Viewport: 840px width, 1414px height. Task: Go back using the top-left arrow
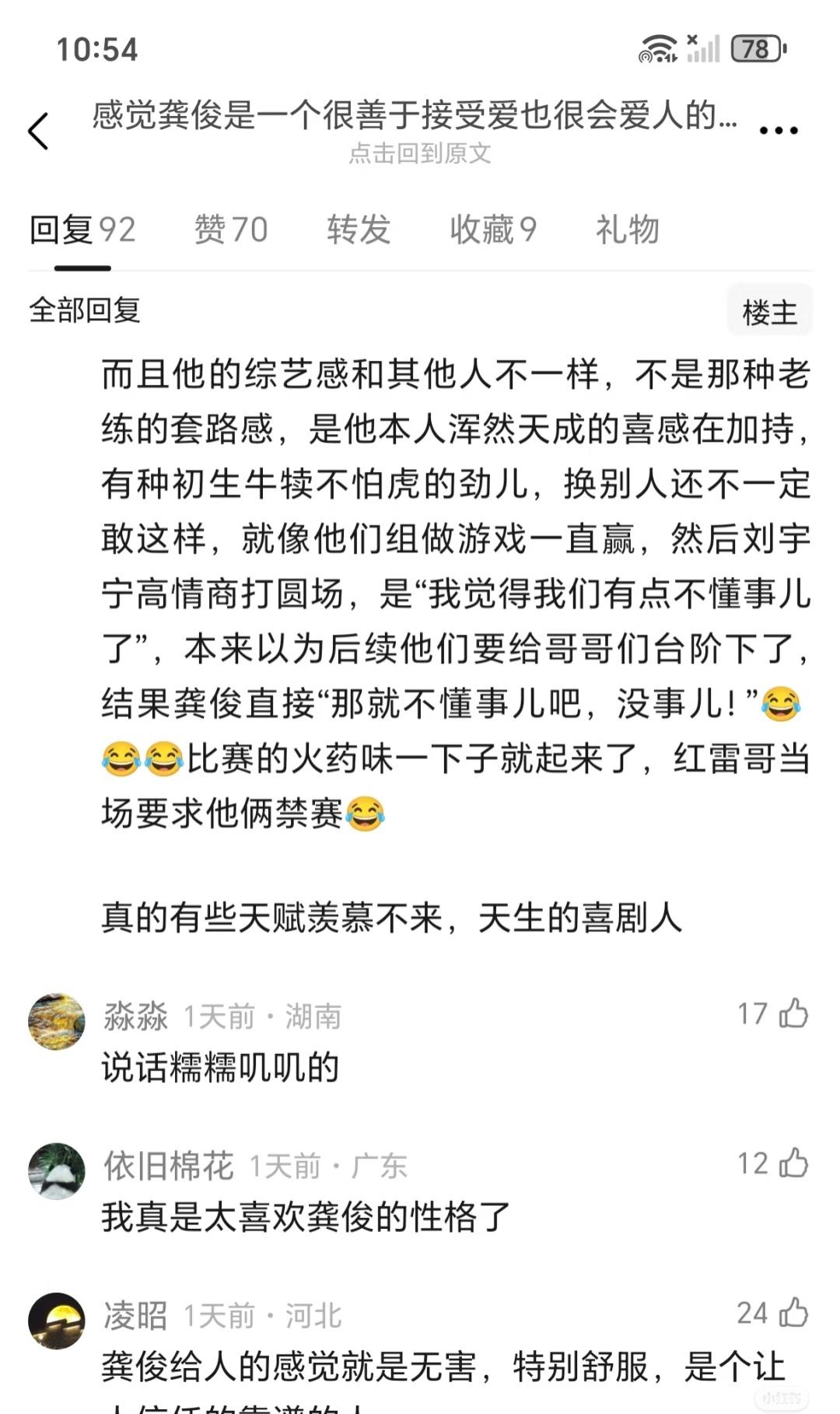pos(39,131)
